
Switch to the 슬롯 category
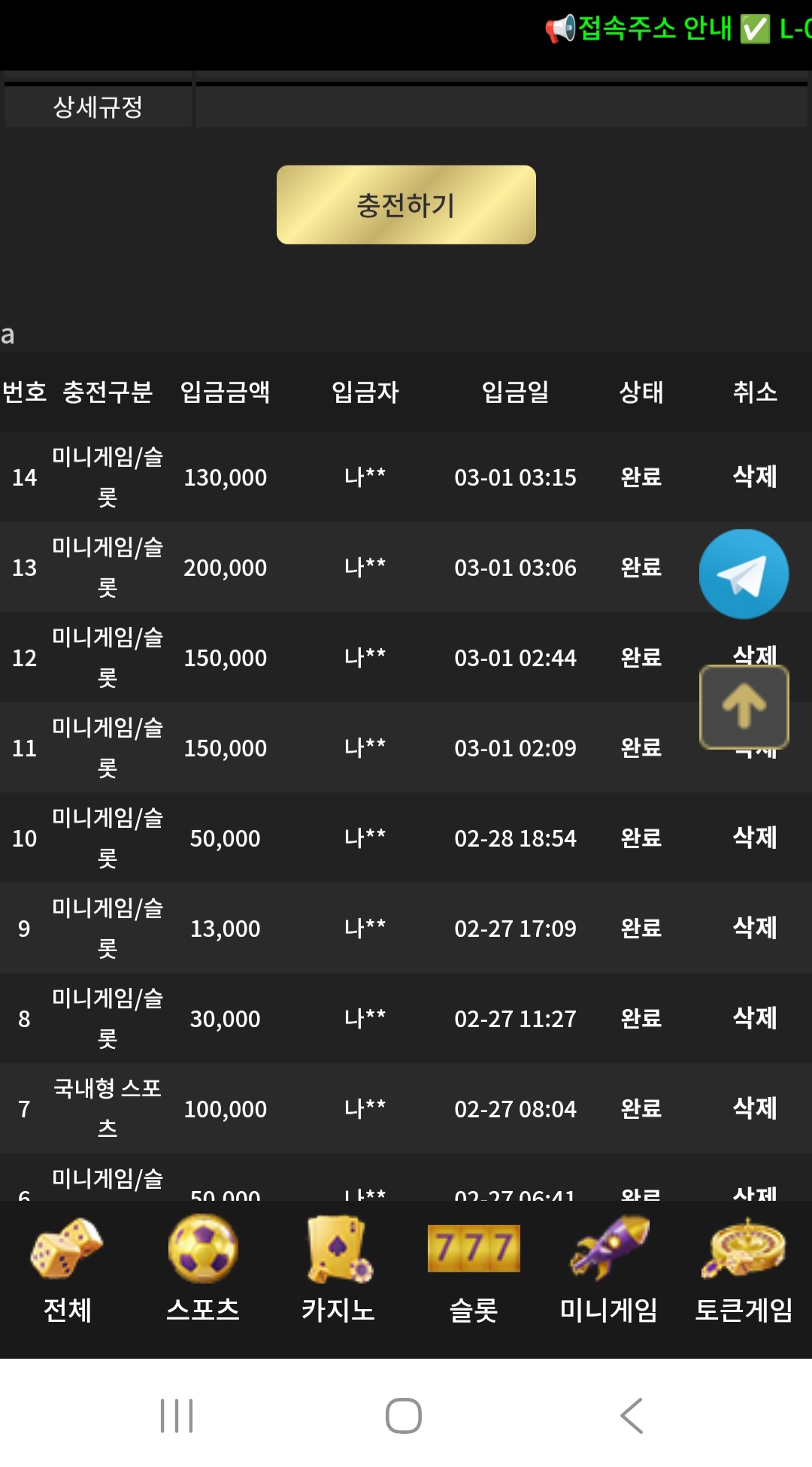pyautogui.click(x=474, y=1271)
